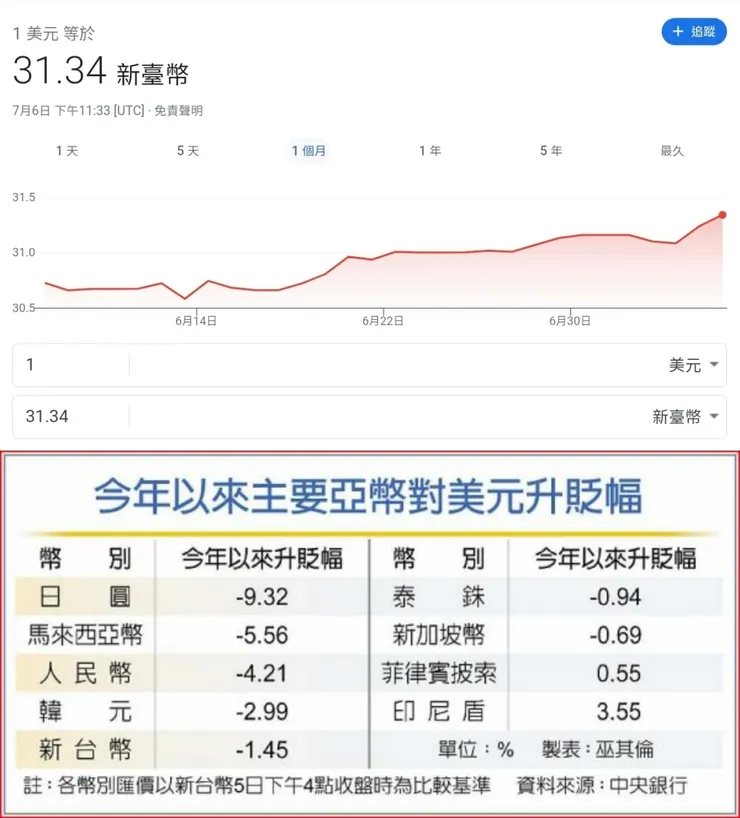The width and height of the screenshot is (740, 818).
Task: Expand the converted currency selector
Action: click(714, 416)
